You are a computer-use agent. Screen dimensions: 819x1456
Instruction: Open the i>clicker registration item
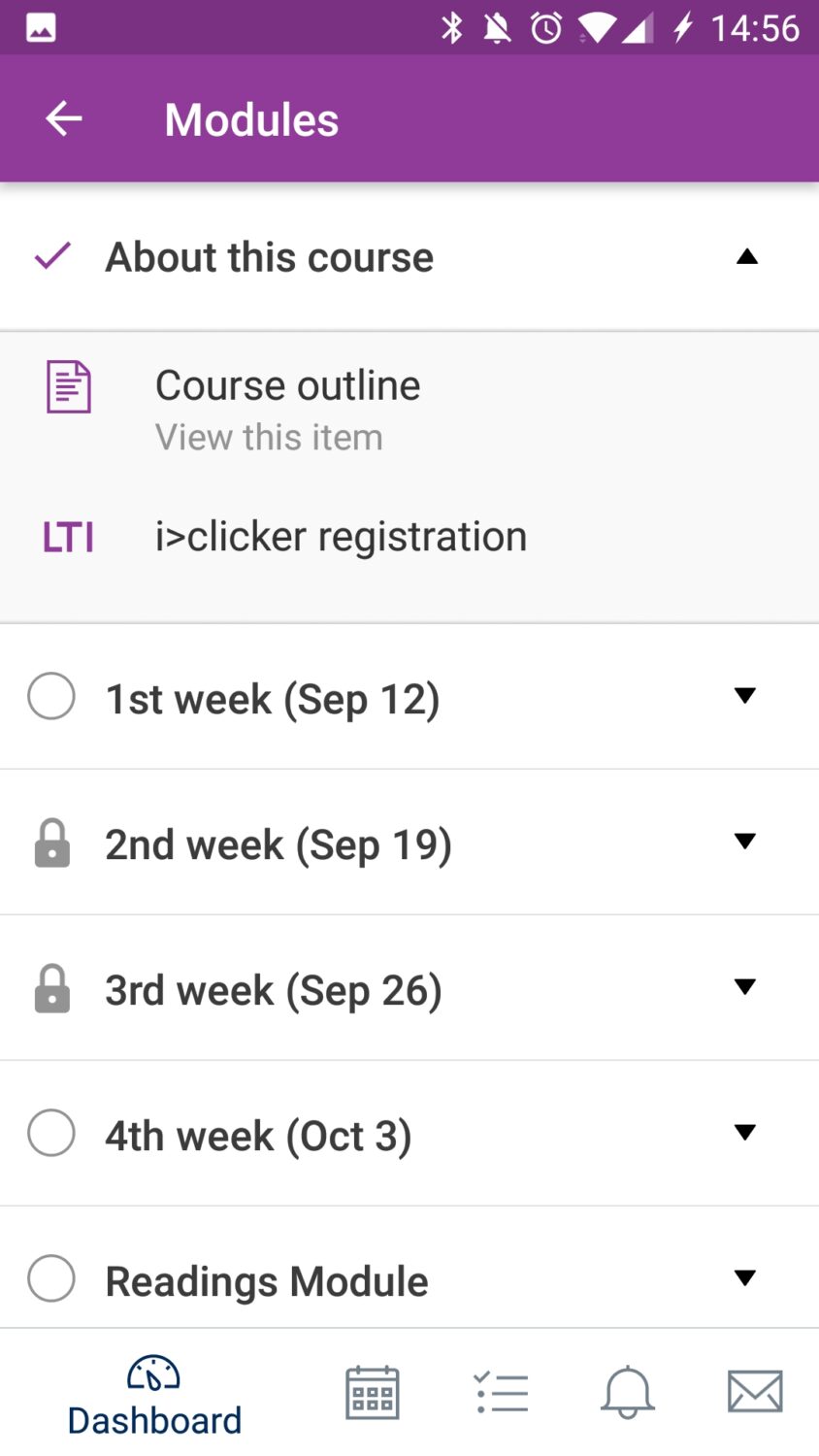(x=341, y=536)
